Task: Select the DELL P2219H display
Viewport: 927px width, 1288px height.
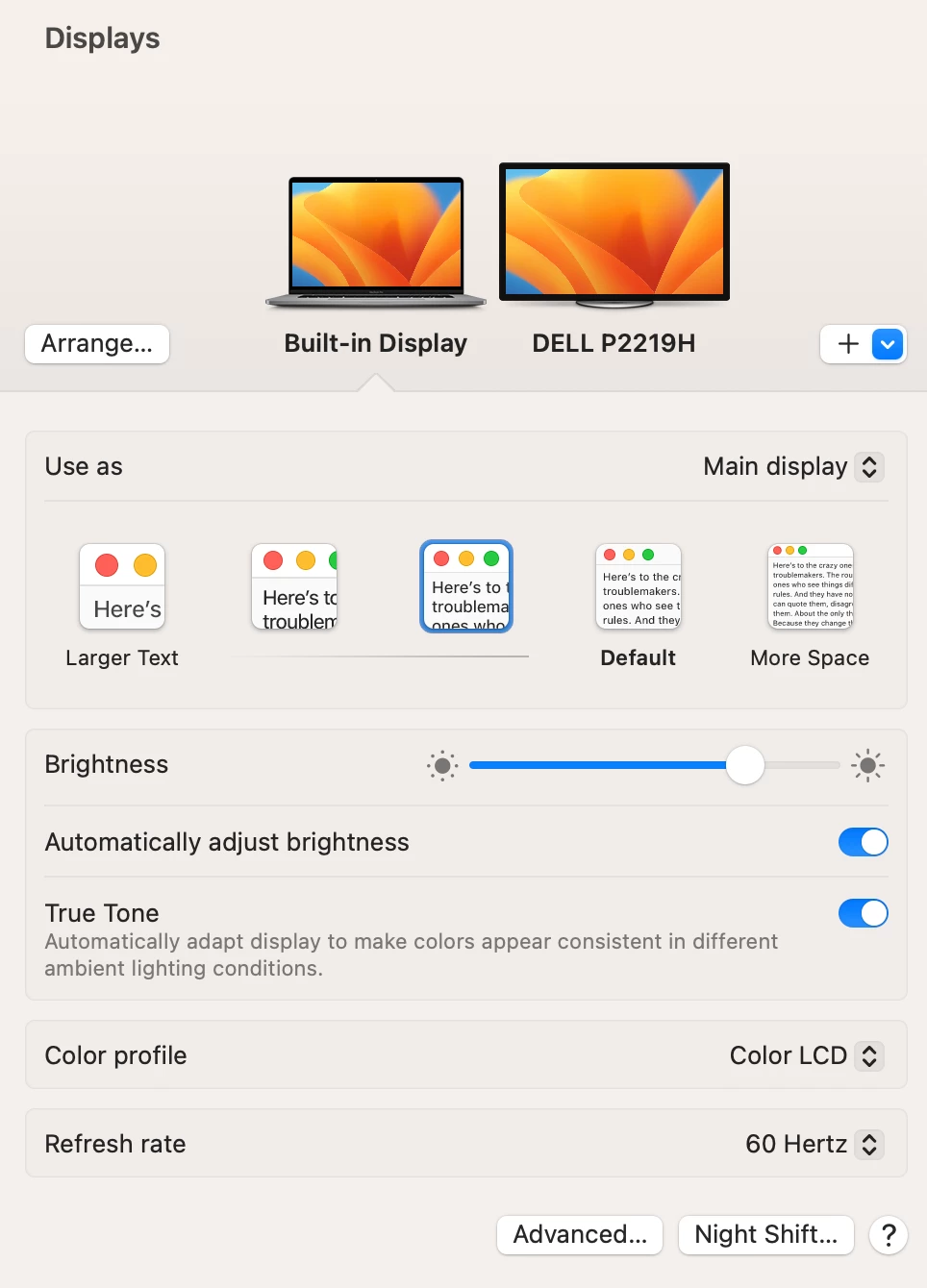Action: point(614,234)
